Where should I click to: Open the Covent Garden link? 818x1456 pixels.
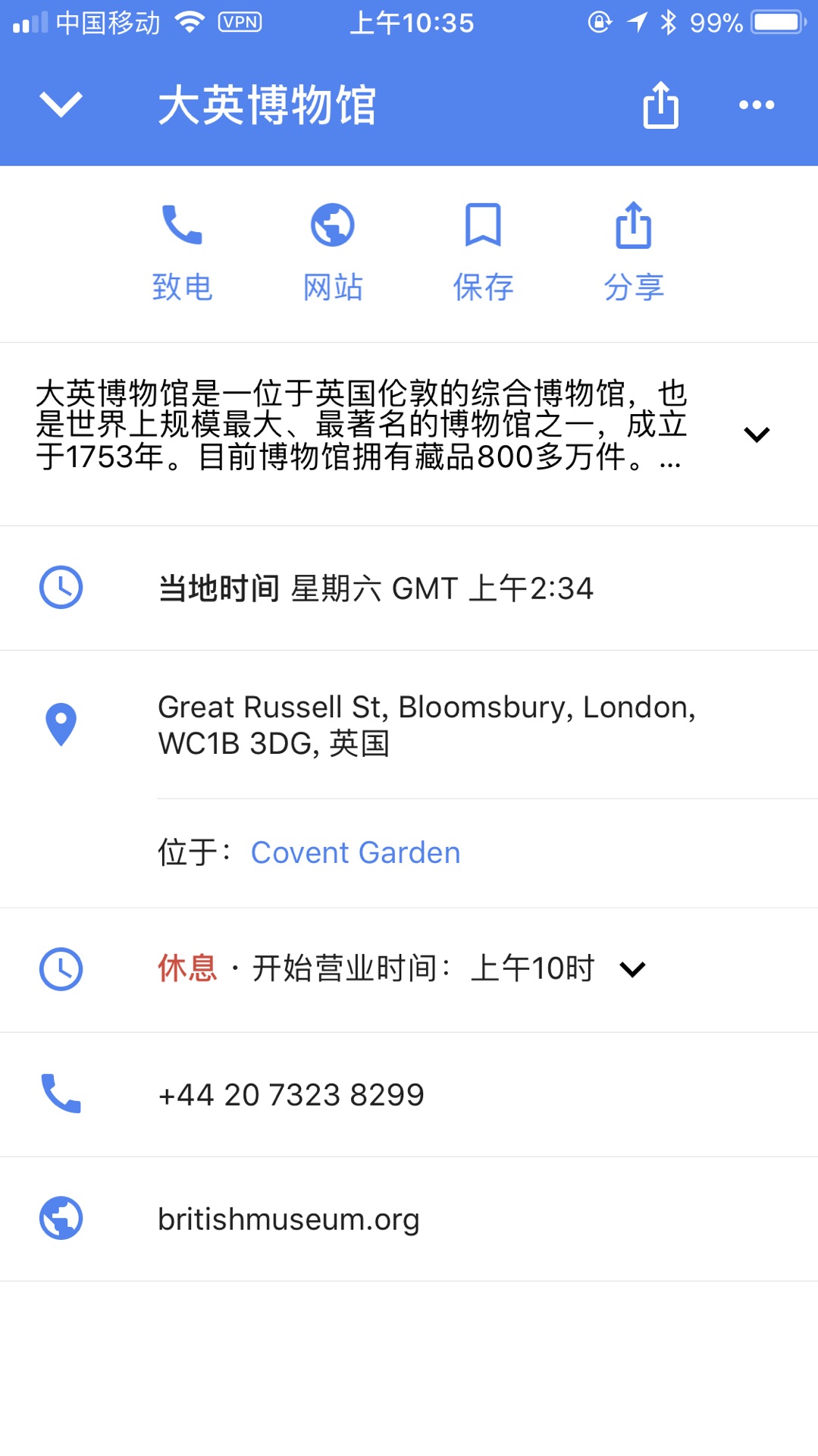[356, 853]
